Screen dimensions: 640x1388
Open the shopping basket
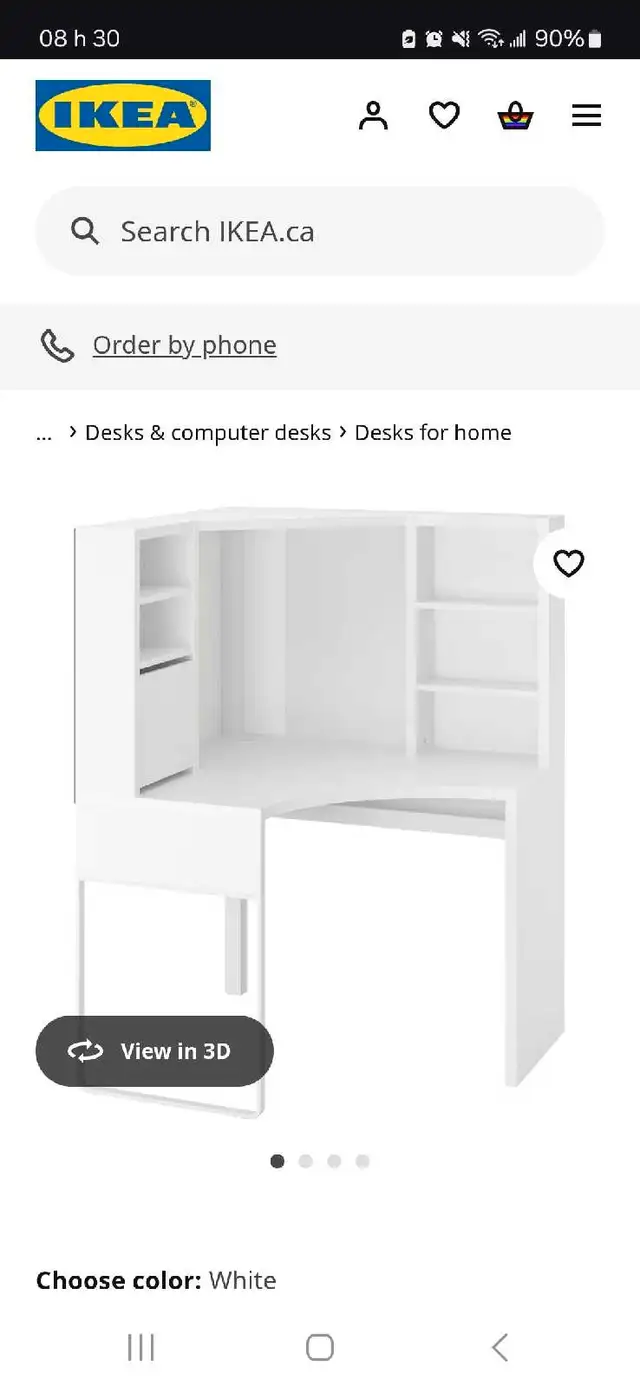tap(516, 116)
